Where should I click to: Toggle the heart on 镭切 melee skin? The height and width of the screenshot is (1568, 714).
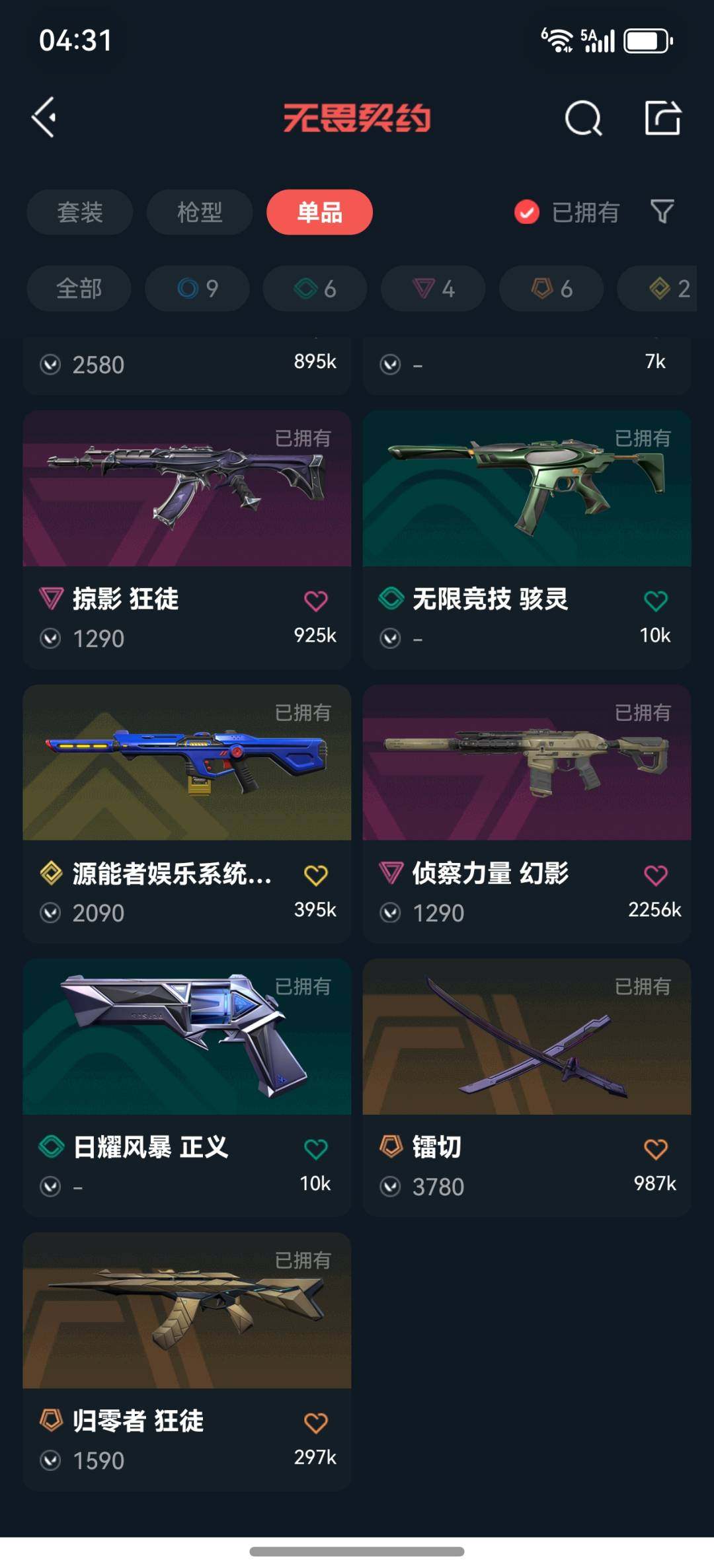pos(654,1147)
